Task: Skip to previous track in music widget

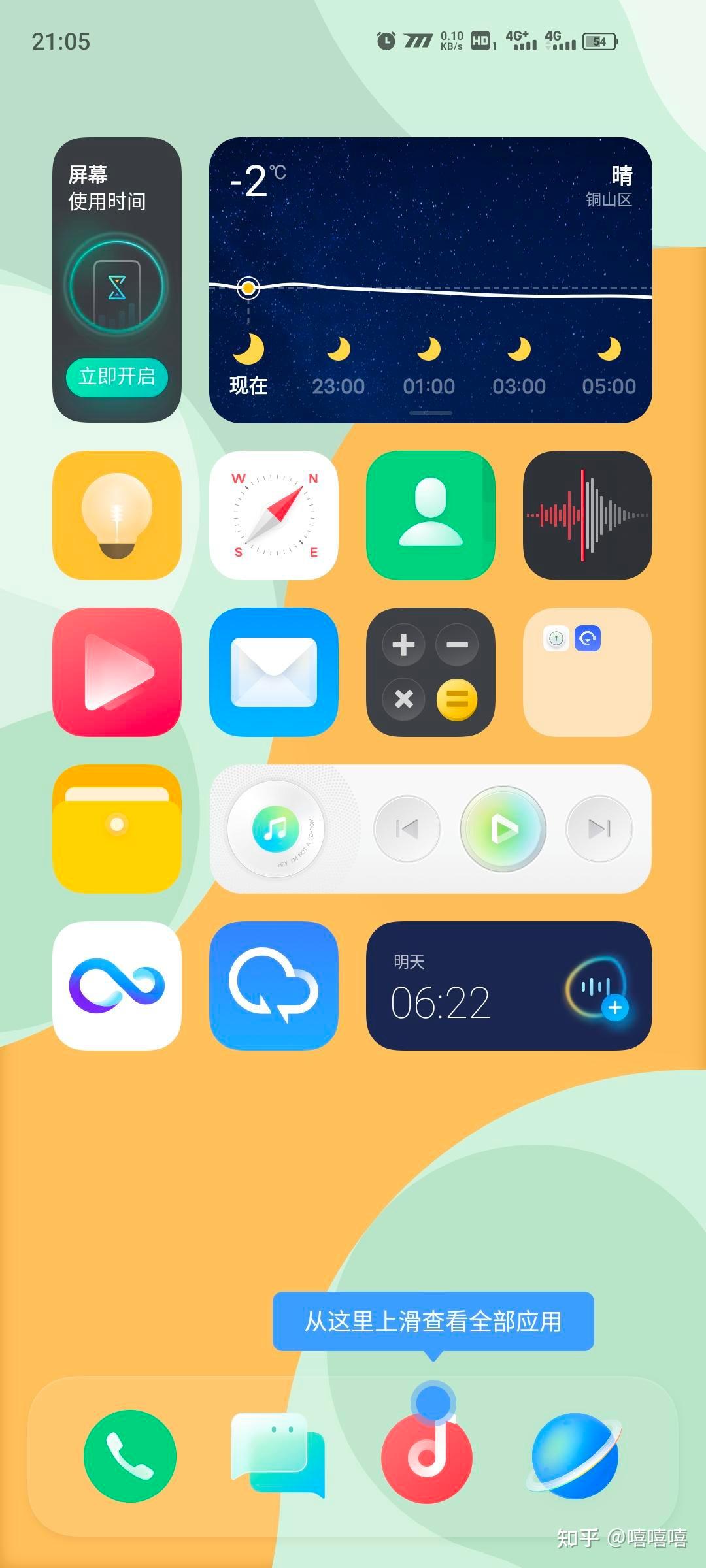Action: coord(407,828)
